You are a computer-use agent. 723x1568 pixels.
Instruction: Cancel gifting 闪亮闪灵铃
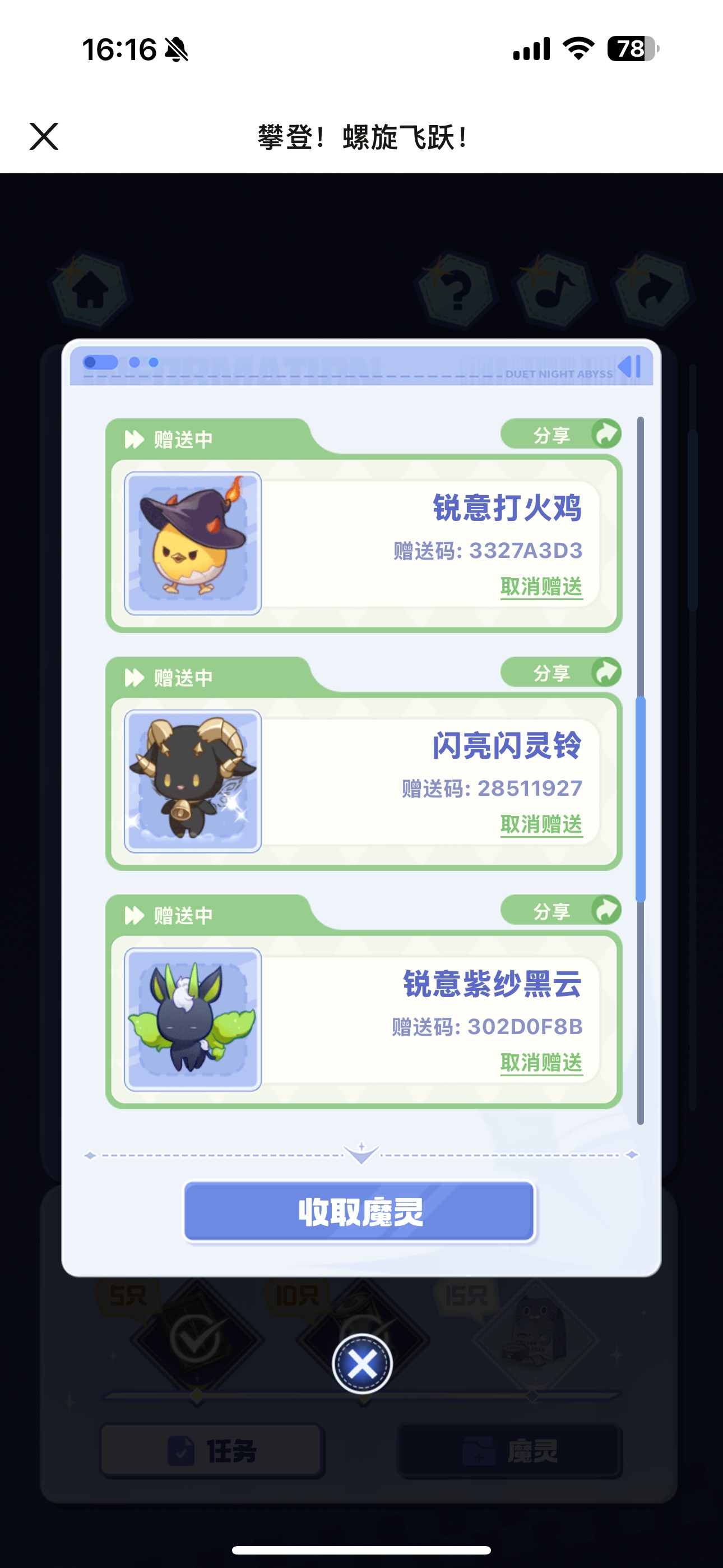(x=541, y=825)
